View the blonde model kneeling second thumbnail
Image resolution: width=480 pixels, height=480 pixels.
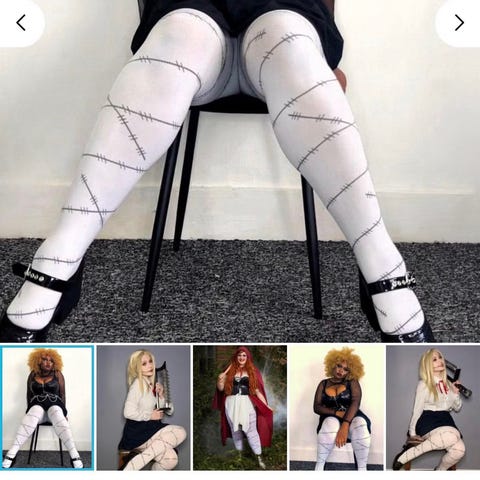(144, 408)
